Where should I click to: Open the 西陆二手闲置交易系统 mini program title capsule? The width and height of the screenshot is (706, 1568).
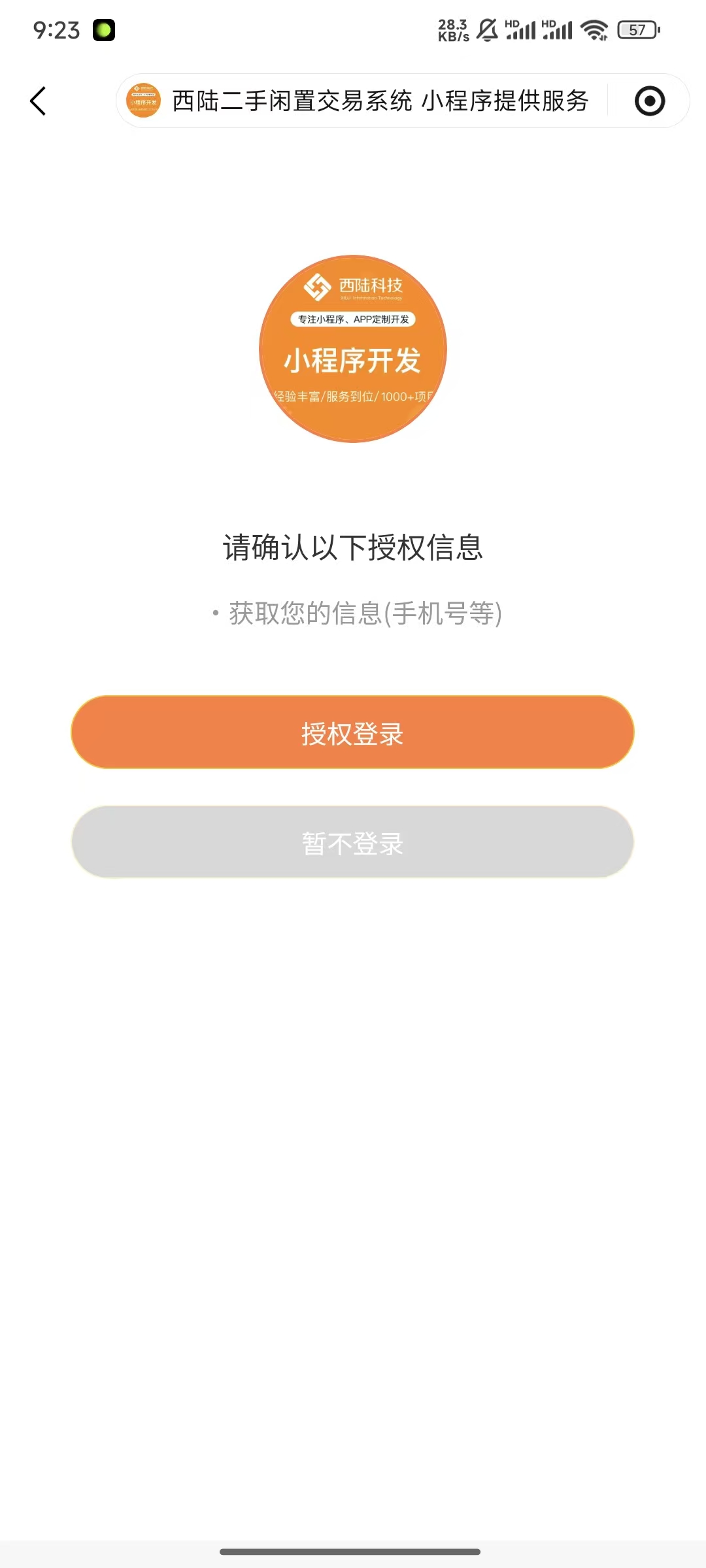[379, 101]
